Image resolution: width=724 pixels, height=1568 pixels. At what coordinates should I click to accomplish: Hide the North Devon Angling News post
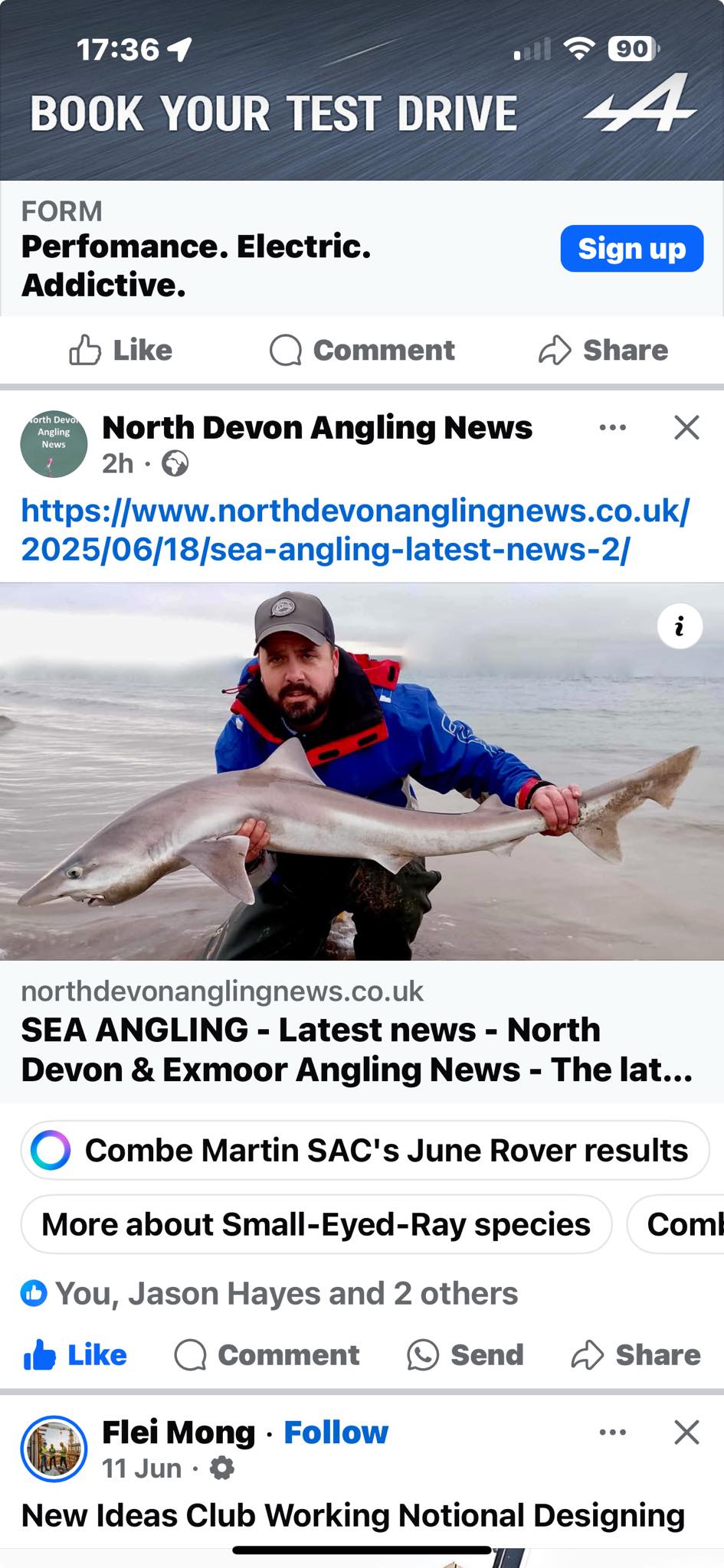pos(686,427)
